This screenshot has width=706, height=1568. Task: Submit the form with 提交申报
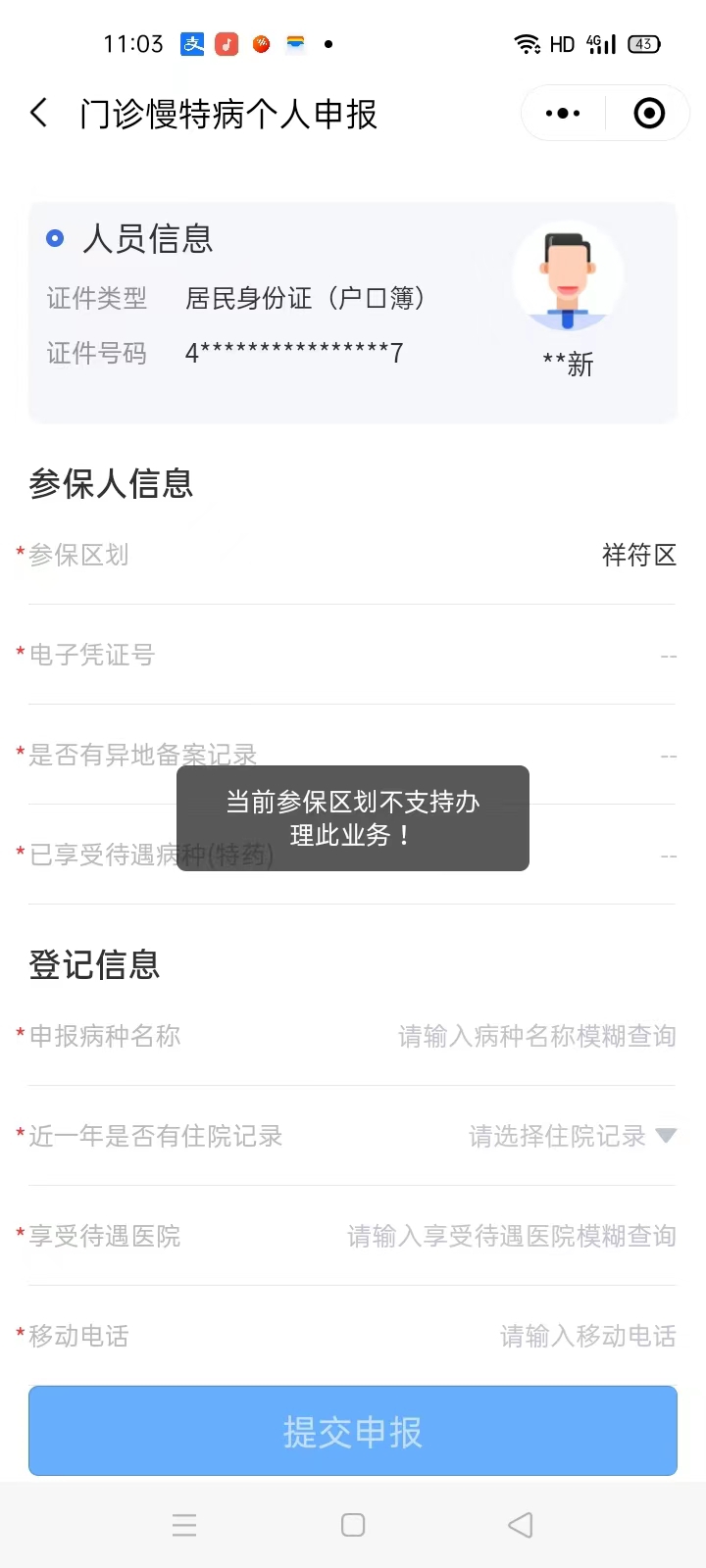pos(353,1432)
